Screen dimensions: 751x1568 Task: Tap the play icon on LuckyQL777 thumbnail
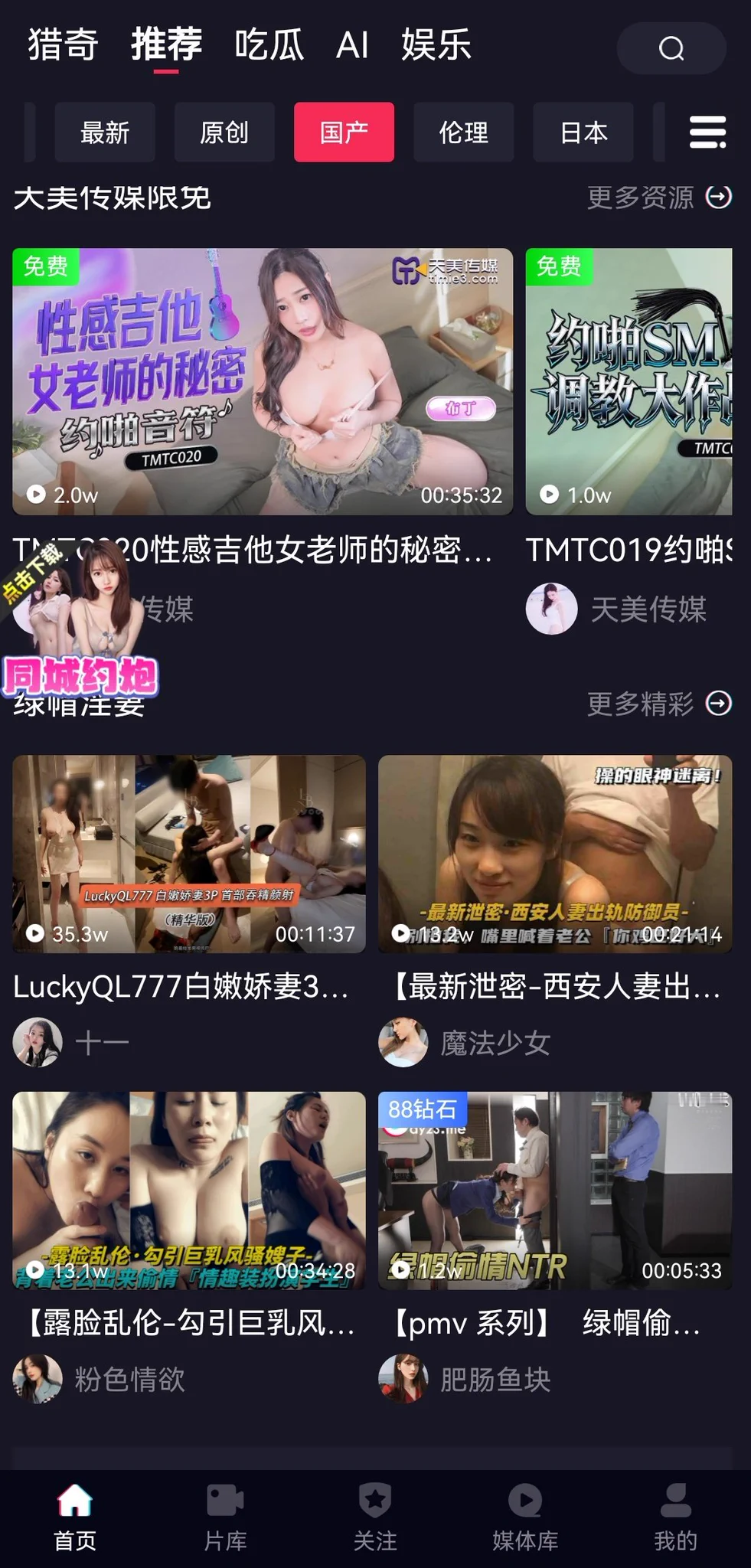[x=34, y=933]
